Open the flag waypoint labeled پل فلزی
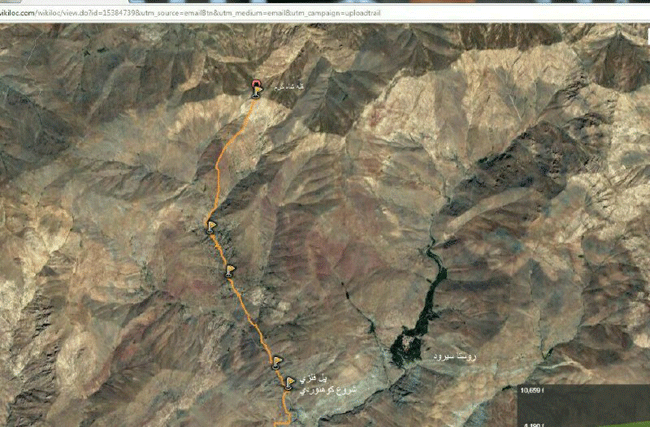 point(290,382)
